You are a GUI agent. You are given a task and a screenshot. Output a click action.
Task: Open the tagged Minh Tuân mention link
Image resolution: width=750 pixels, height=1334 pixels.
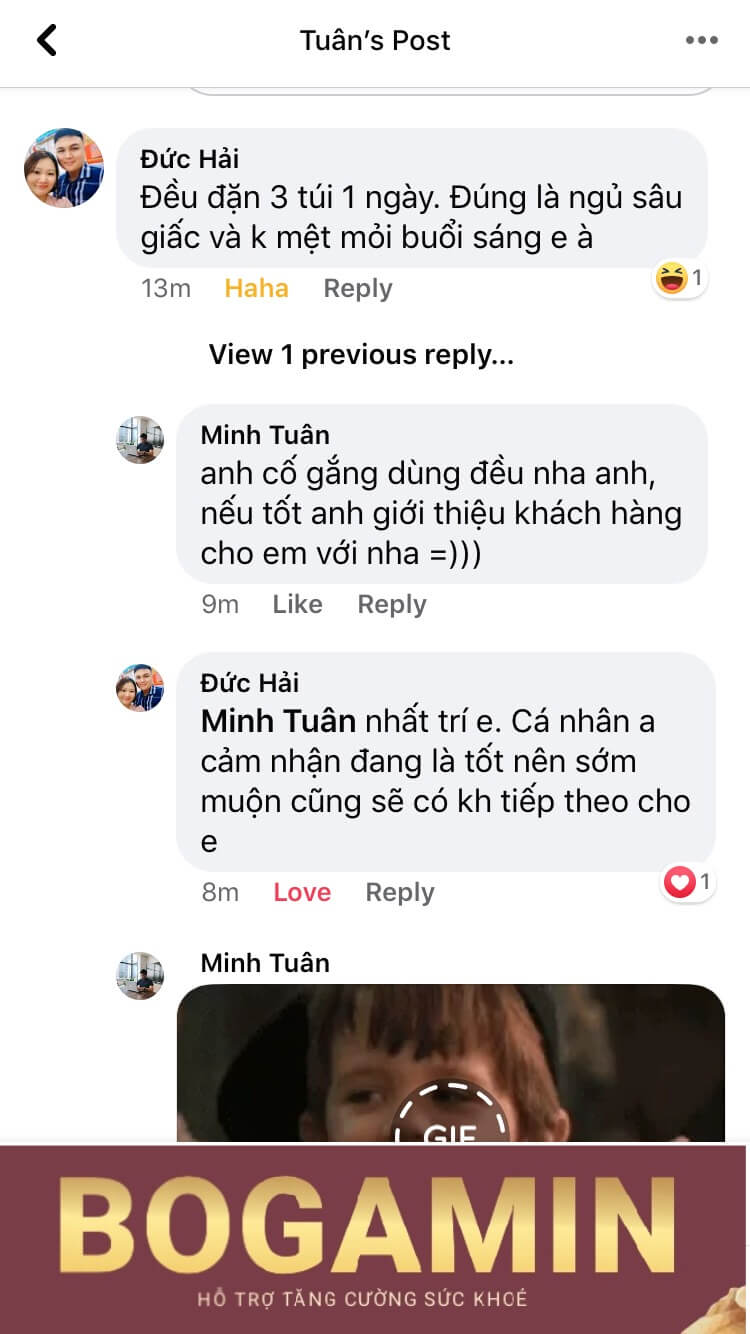pyautogui.click(x=278, y=720)
